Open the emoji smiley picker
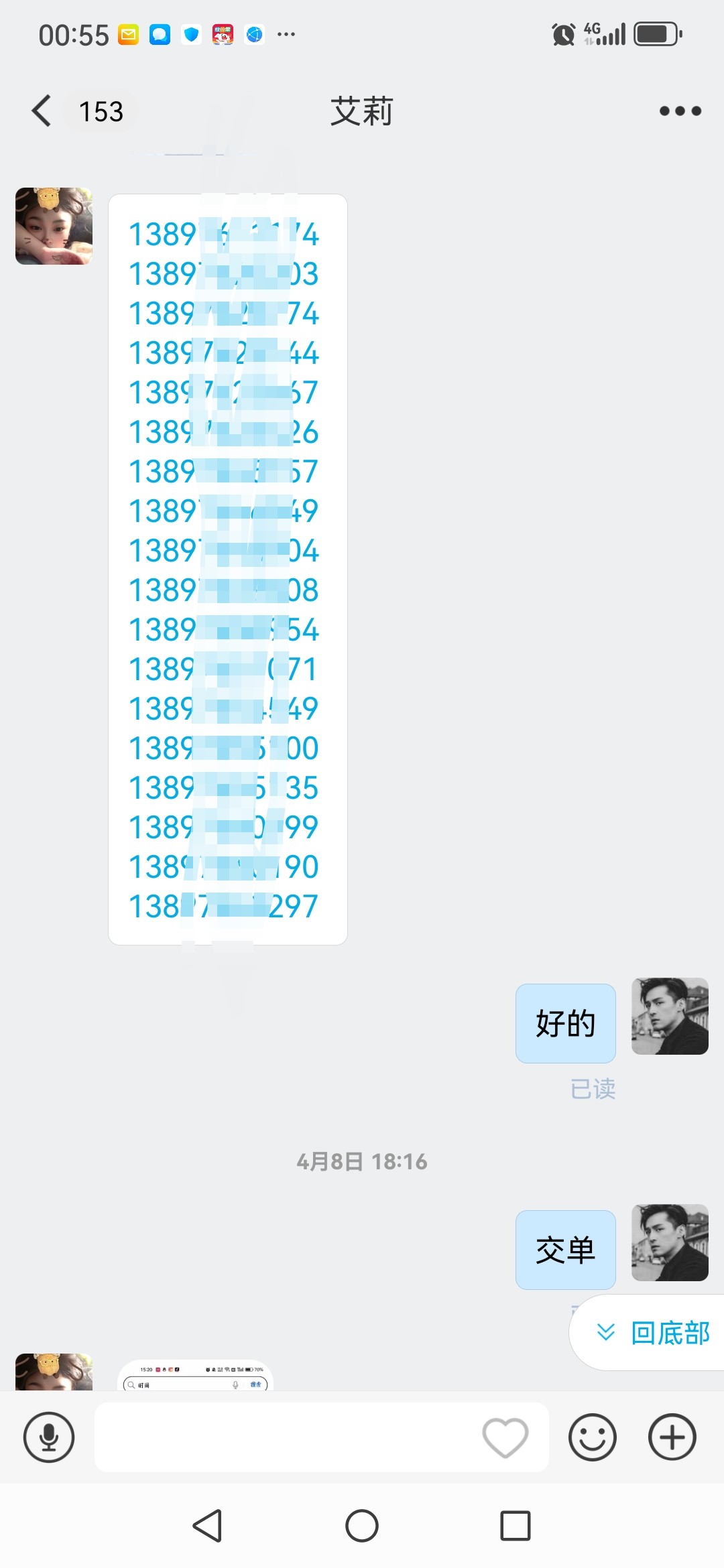This screenshot has width=724, height=1568. click(x=593, y=1437)
